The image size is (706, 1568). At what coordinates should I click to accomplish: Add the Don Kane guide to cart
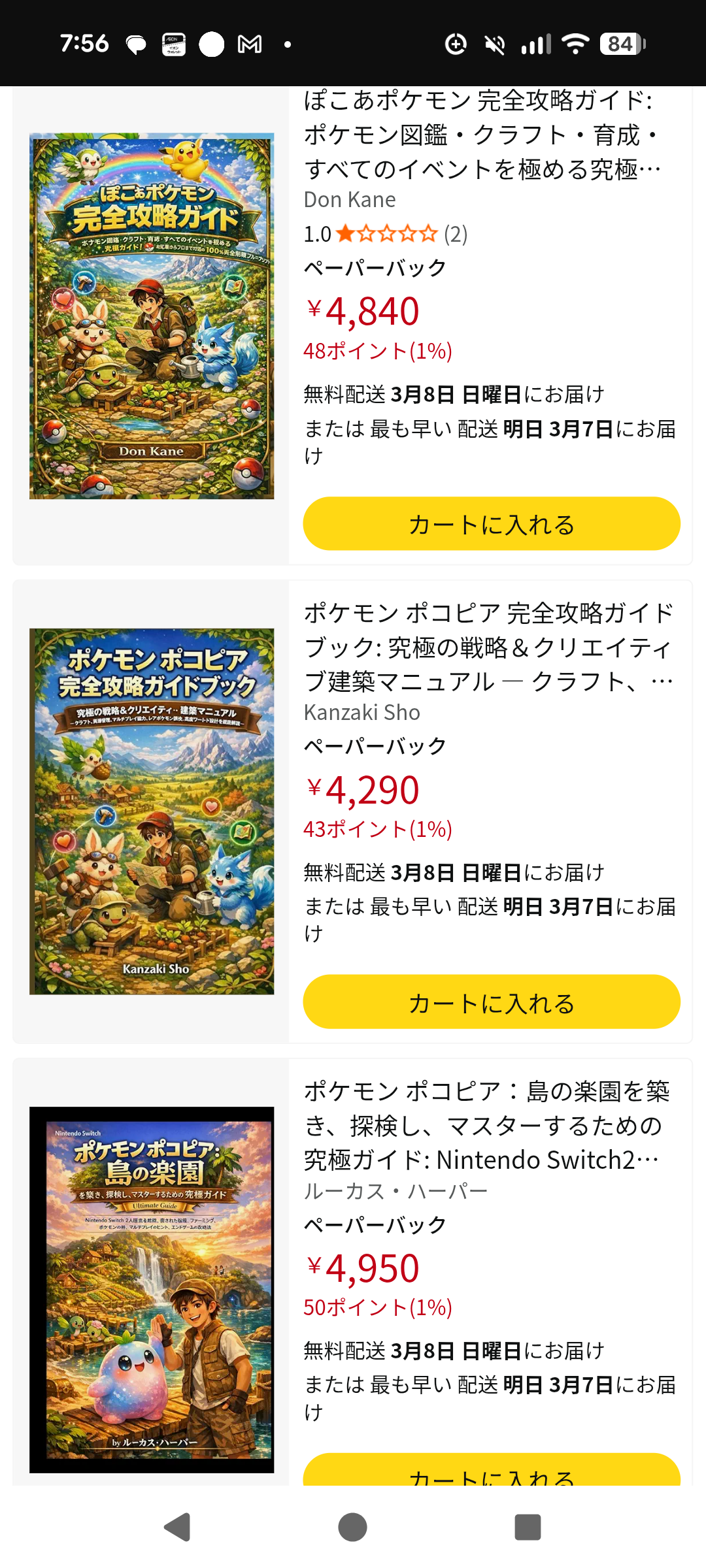click(x=492, y=524)
